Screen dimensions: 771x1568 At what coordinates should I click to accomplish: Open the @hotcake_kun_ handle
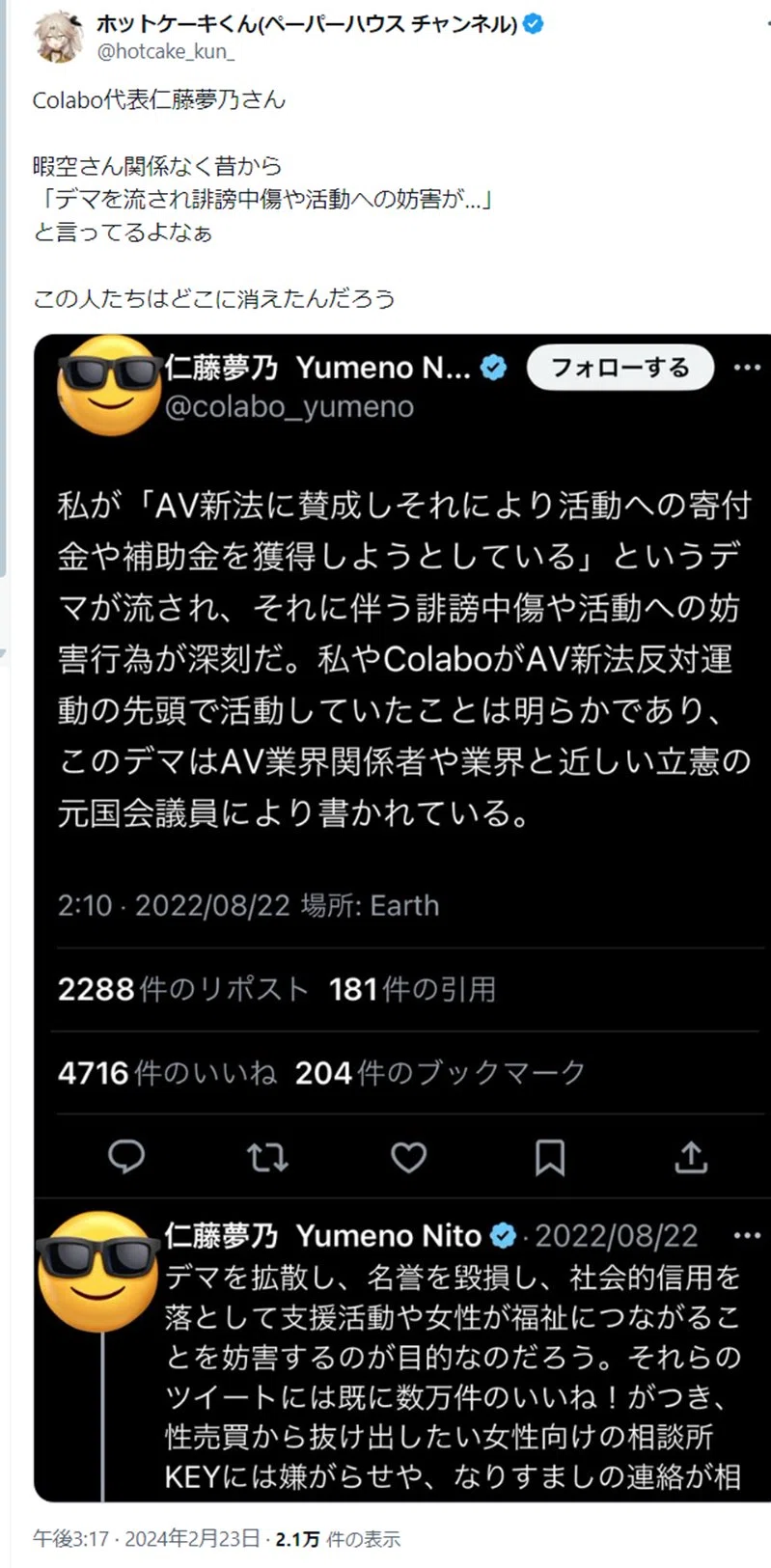(x=165, y=52)
